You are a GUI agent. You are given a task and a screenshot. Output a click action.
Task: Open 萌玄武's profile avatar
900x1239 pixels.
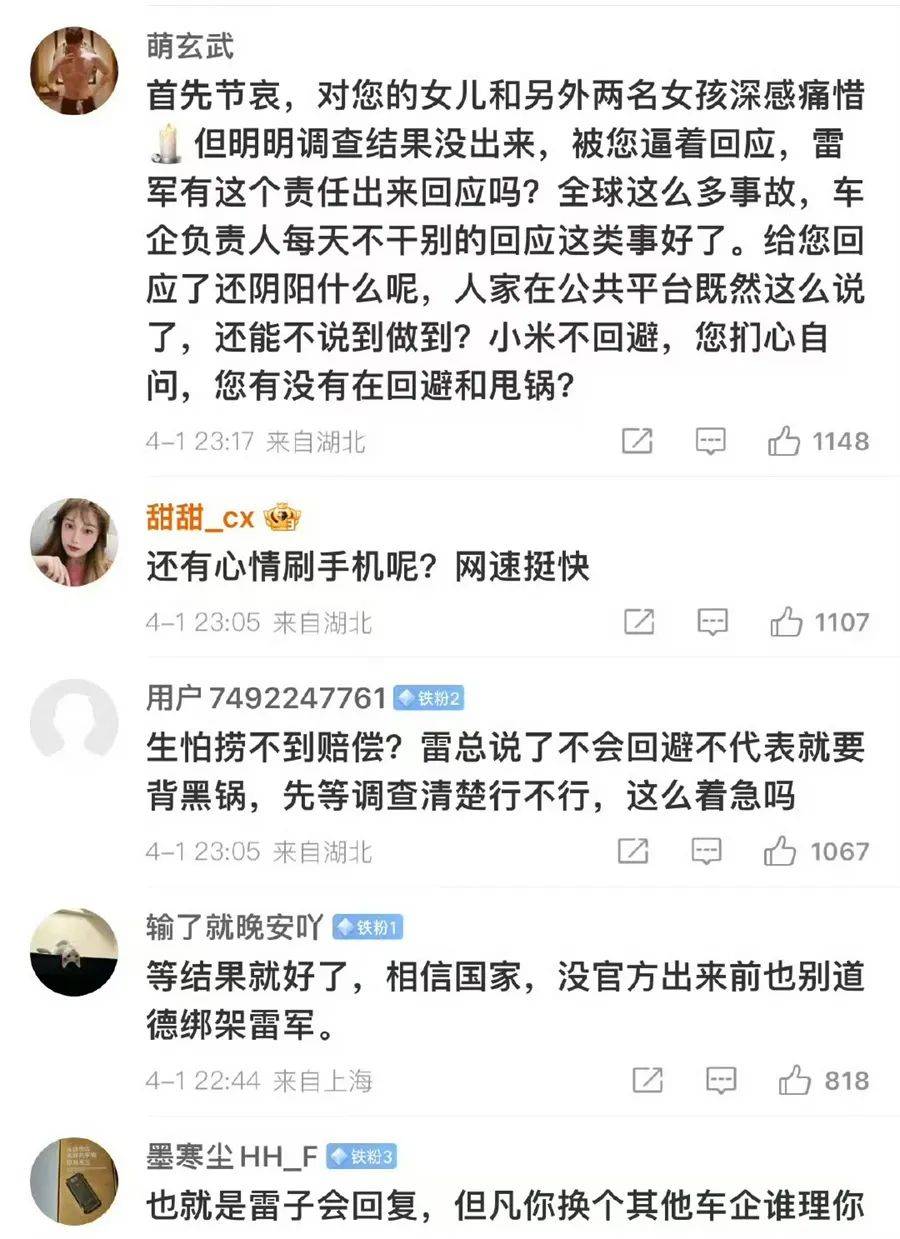(74, 71)
